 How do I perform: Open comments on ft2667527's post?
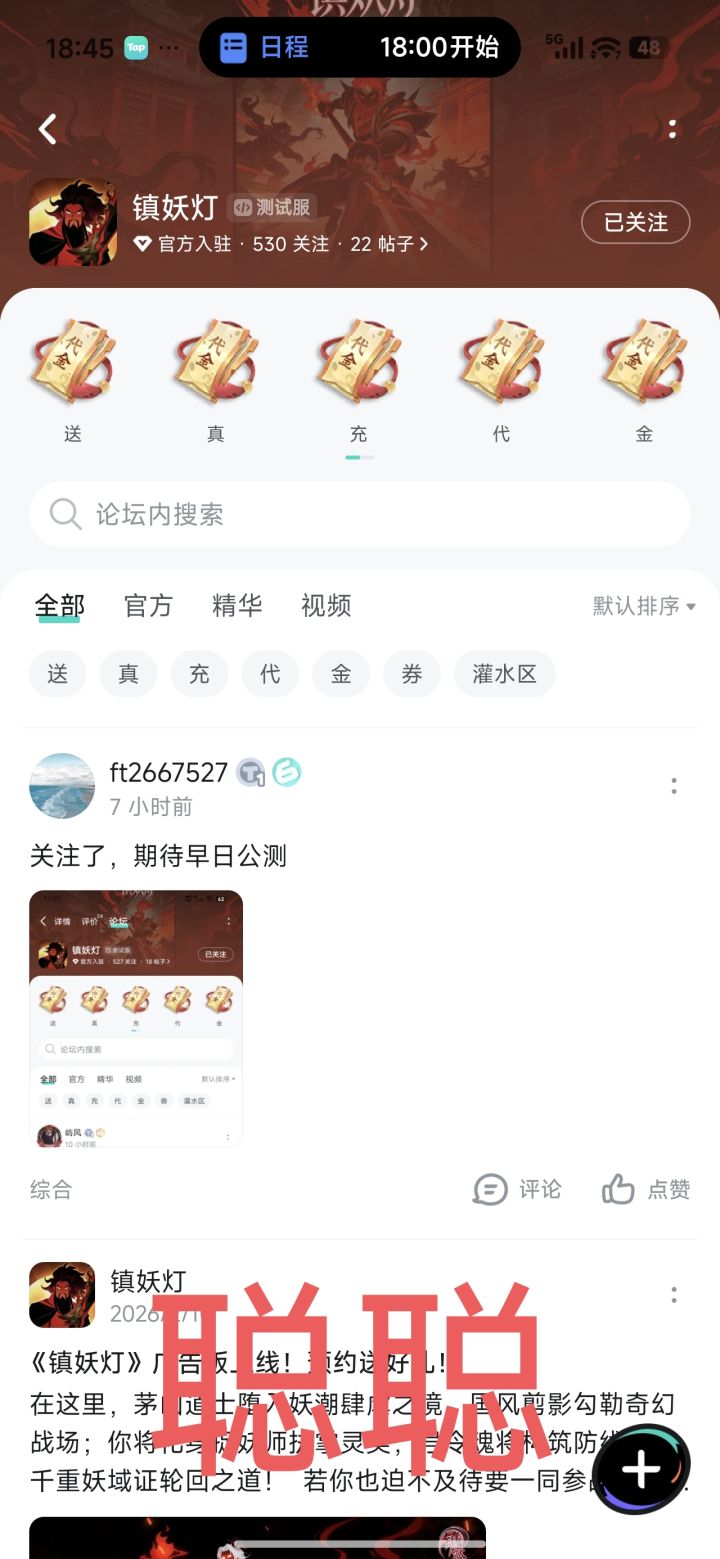pyautogui.click(x=516, y=1190)
